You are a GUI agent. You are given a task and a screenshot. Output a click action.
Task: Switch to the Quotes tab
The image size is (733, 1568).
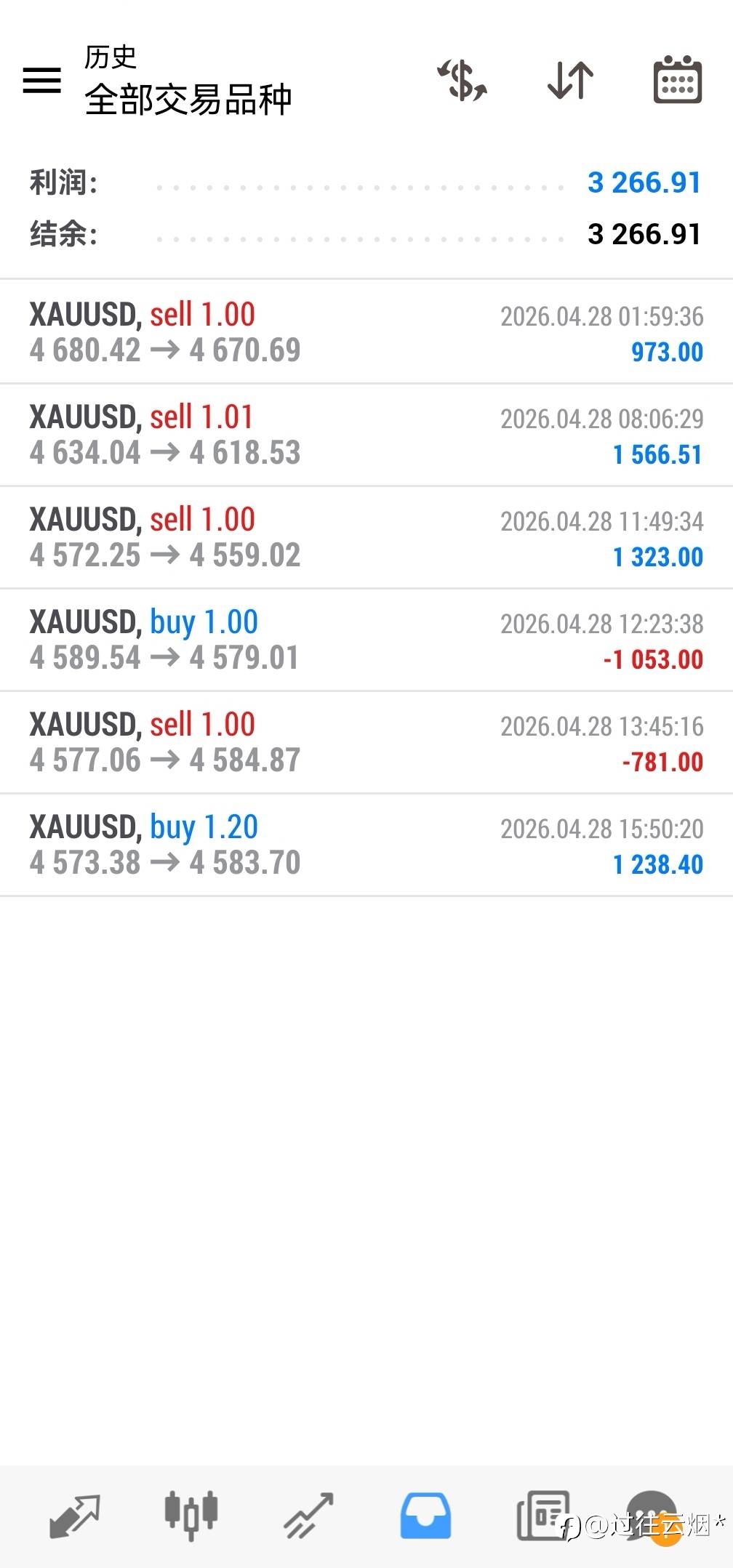pyautogui.click(x=74, y=1516)
